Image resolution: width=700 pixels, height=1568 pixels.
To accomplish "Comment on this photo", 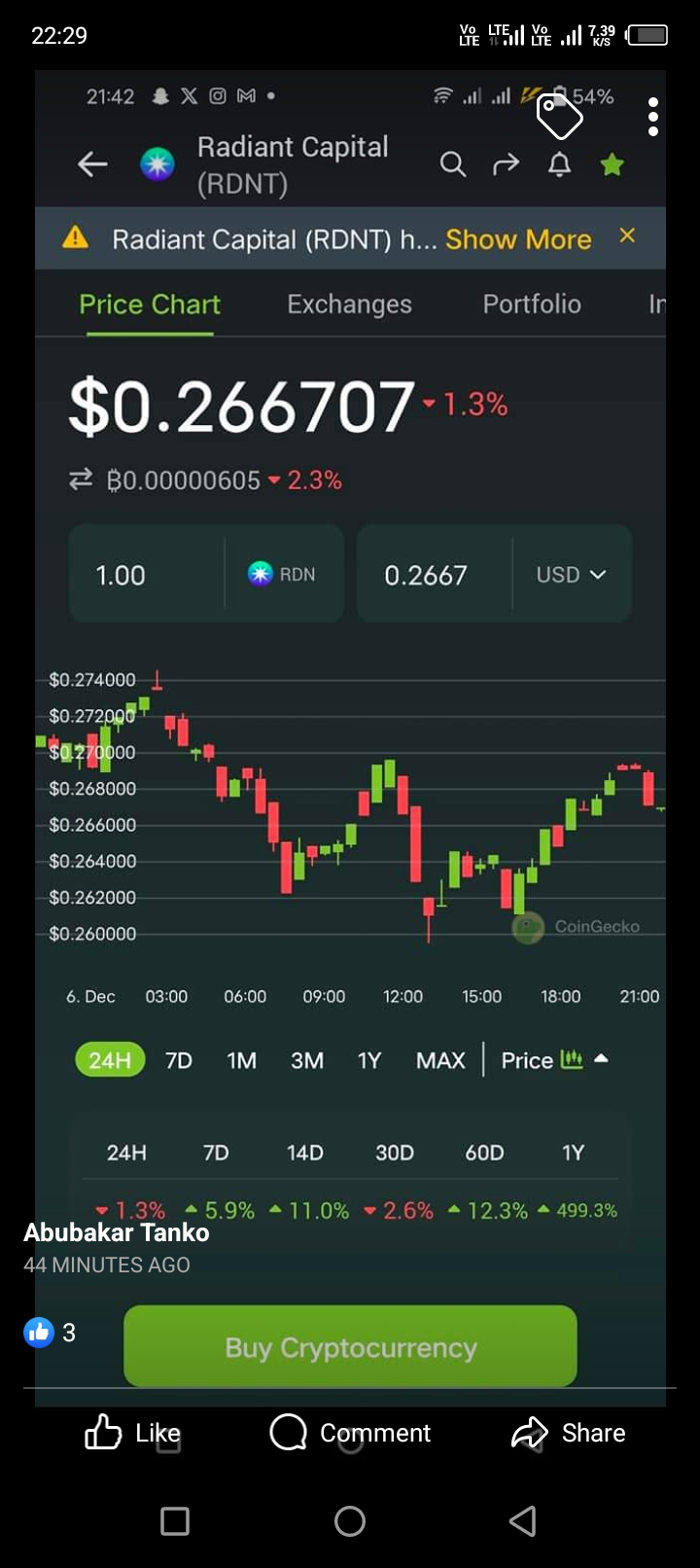I will pos(350,1432).
